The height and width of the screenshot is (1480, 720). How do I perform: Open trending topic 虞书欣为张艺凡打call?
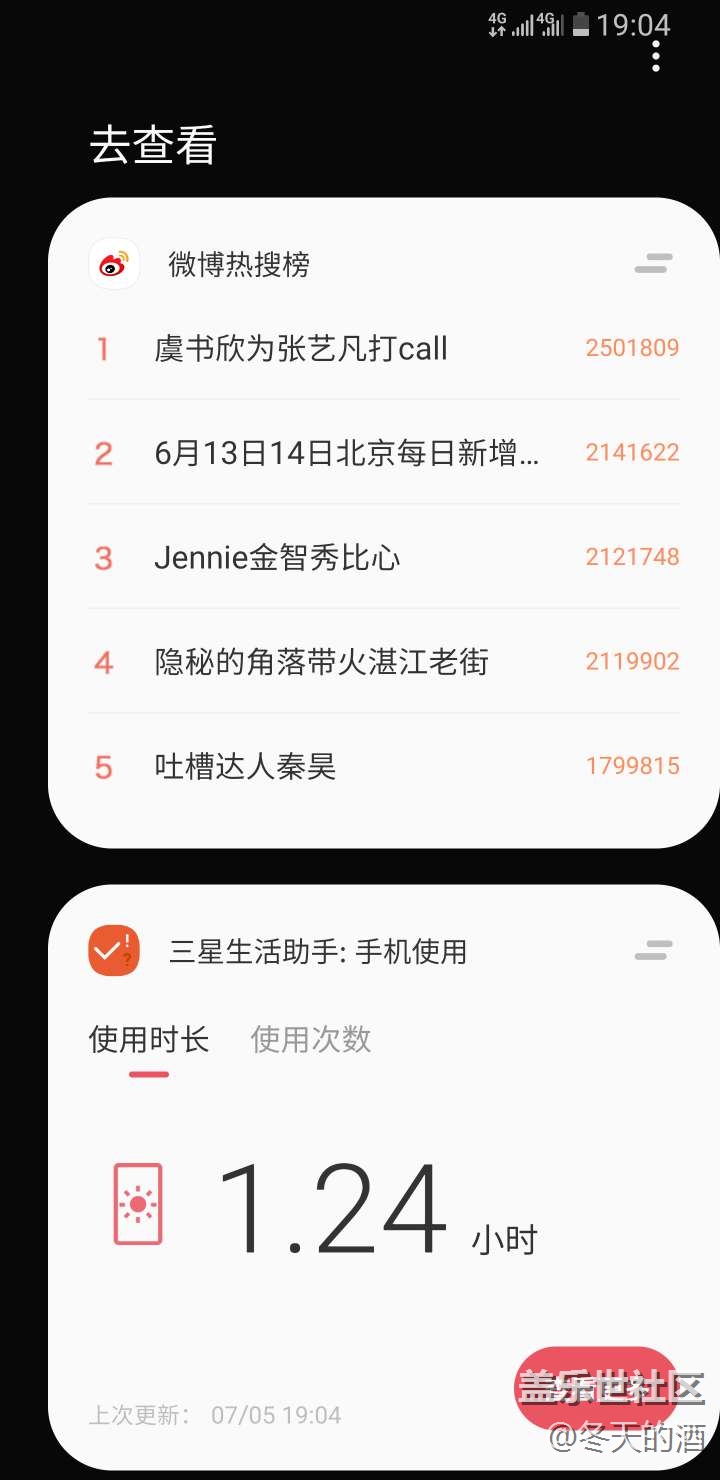pyautogui.click(x=384, y=348)
